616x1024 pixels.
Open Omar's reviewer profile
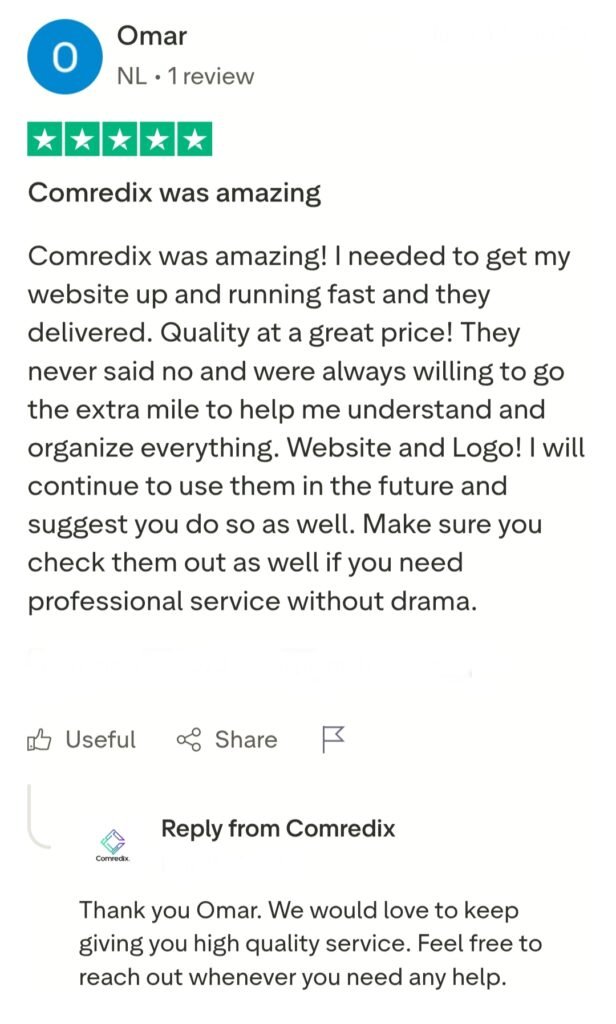(x=152, y=37)
